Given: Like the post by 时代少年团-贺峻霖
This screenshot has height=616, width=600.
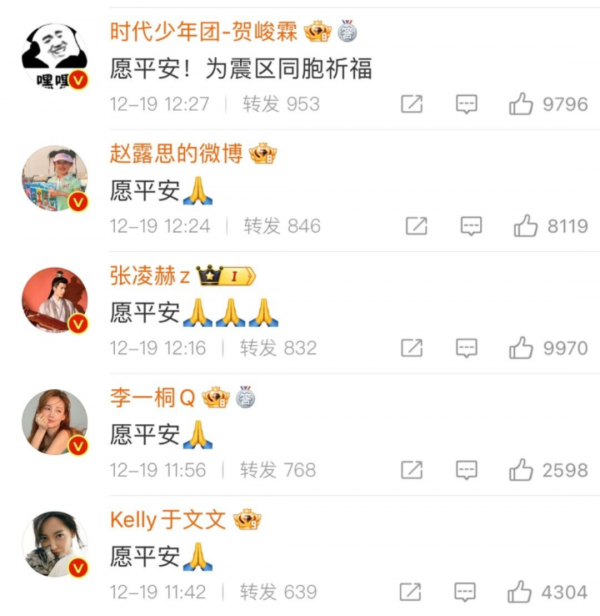Looking at the screenshot, I should click(x=520, y=104).
